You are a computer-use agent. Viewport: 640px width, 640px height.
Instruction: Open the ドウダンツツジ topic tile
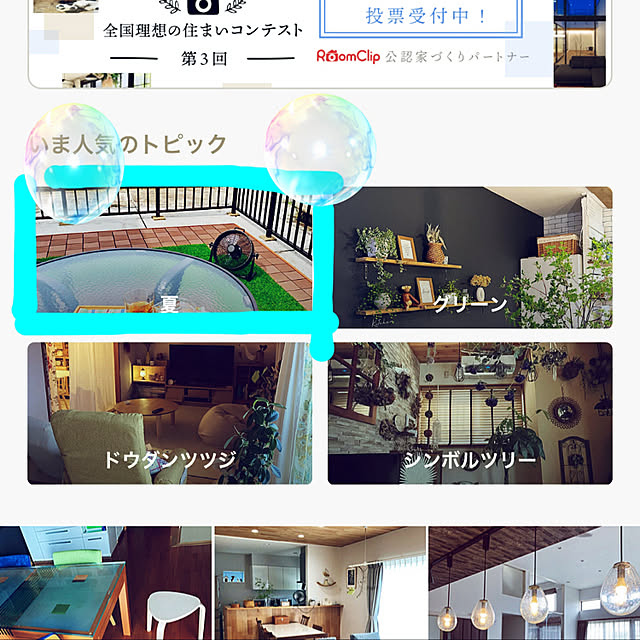(x=170, y=413)
